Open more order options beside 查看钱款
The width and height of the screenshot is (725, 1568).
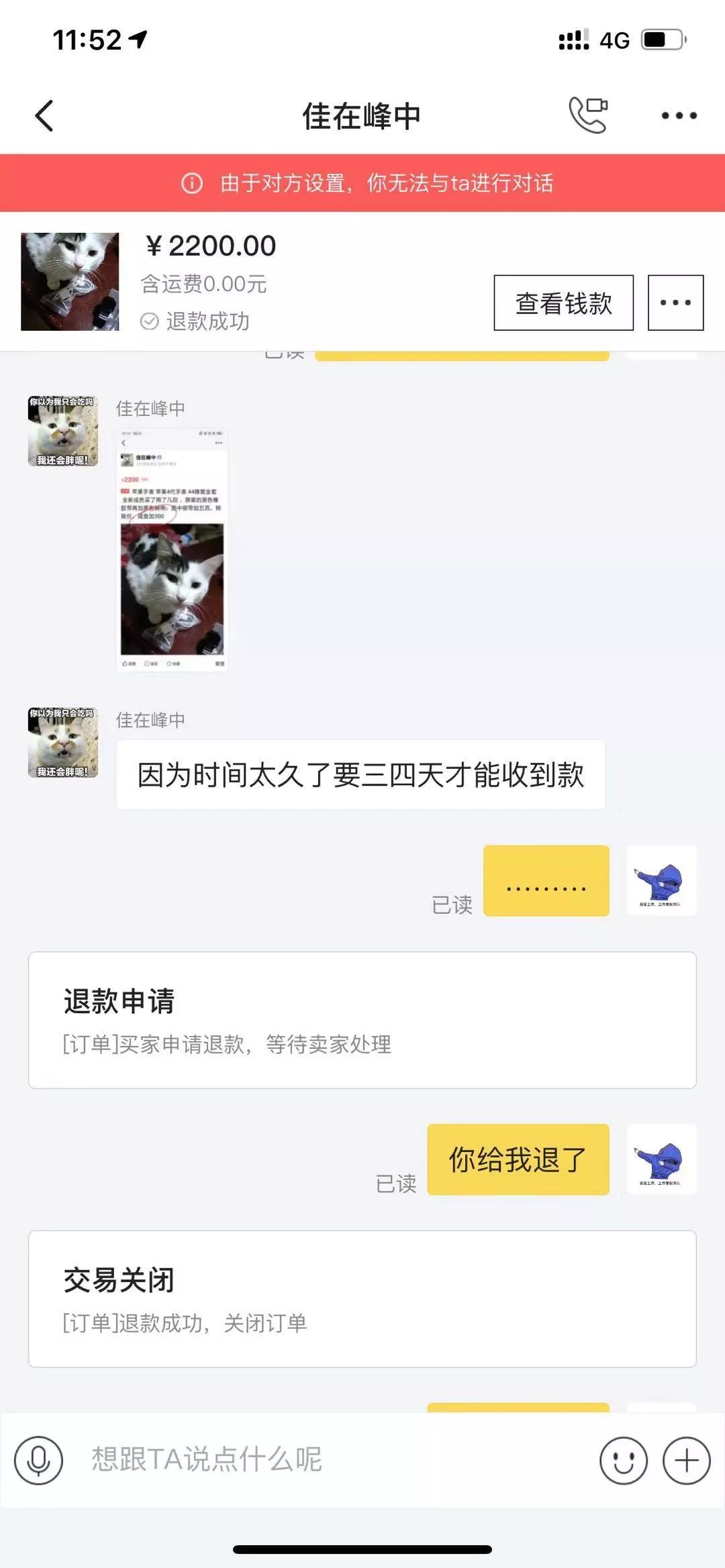pyautogui.click(x=675, y=303)
